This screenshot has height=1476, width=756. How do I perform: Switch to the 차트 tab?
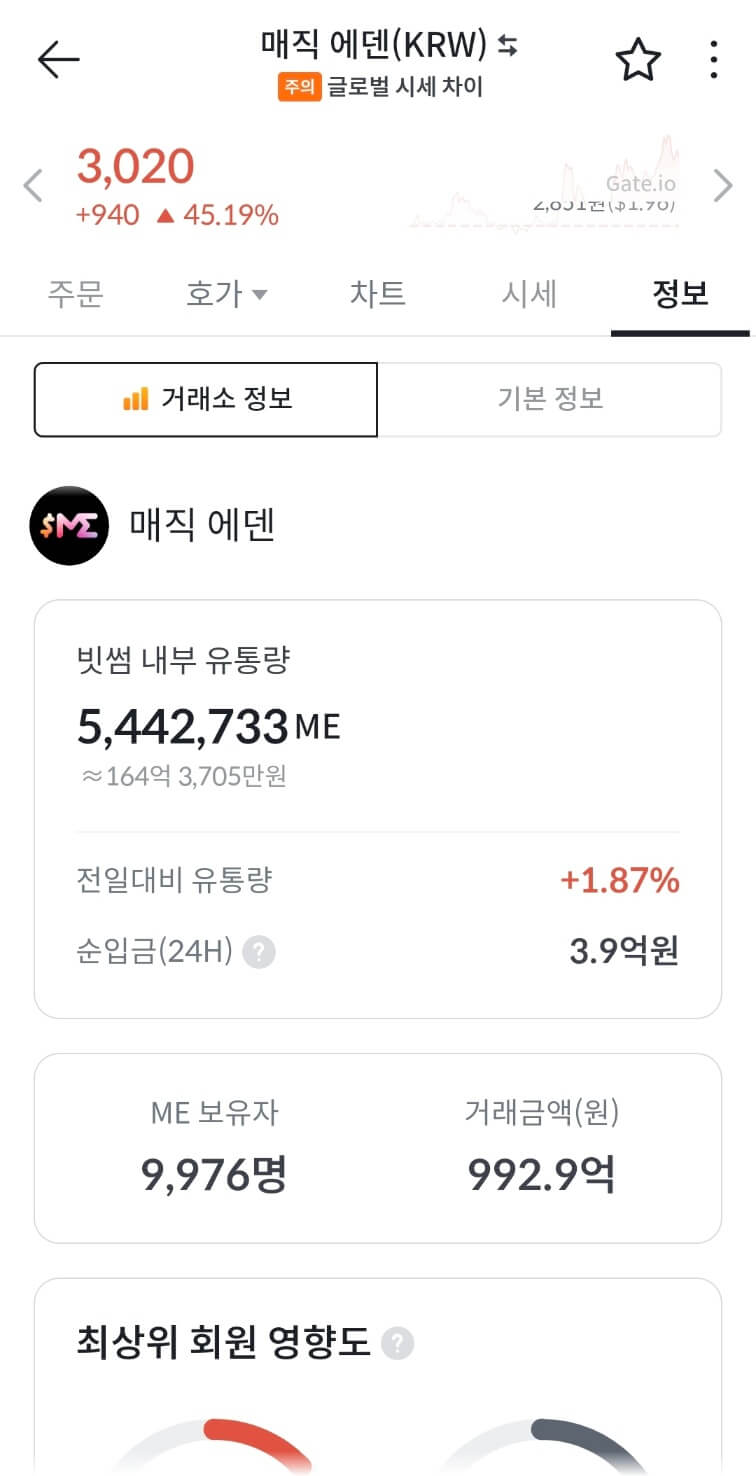point(378,294)
